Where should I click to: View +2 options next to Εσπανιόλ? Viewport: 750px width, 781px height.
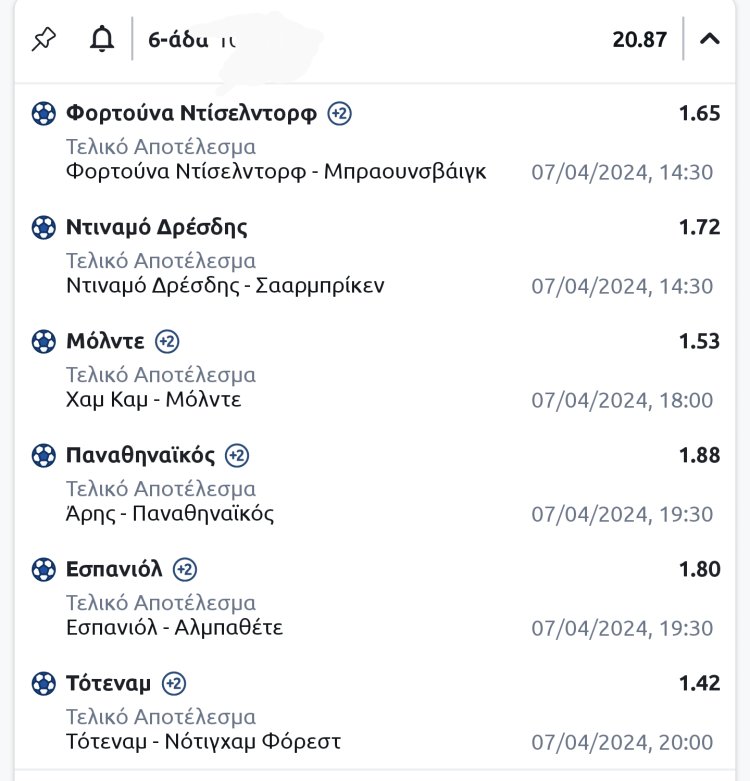184,570
